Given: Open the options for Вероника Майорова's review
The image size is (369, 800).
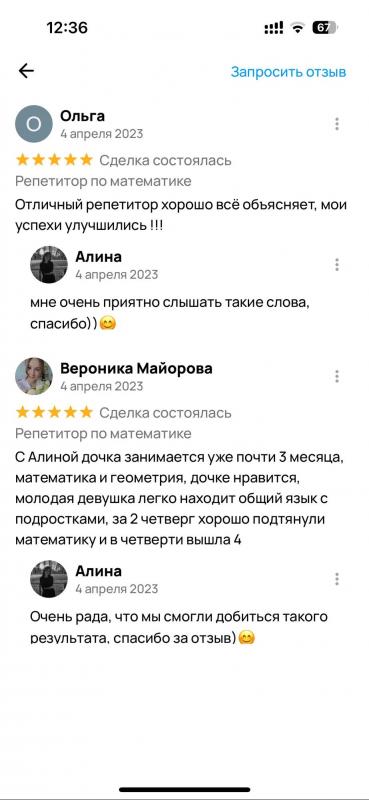Looking at the screenshot, I should pos(337,377).
